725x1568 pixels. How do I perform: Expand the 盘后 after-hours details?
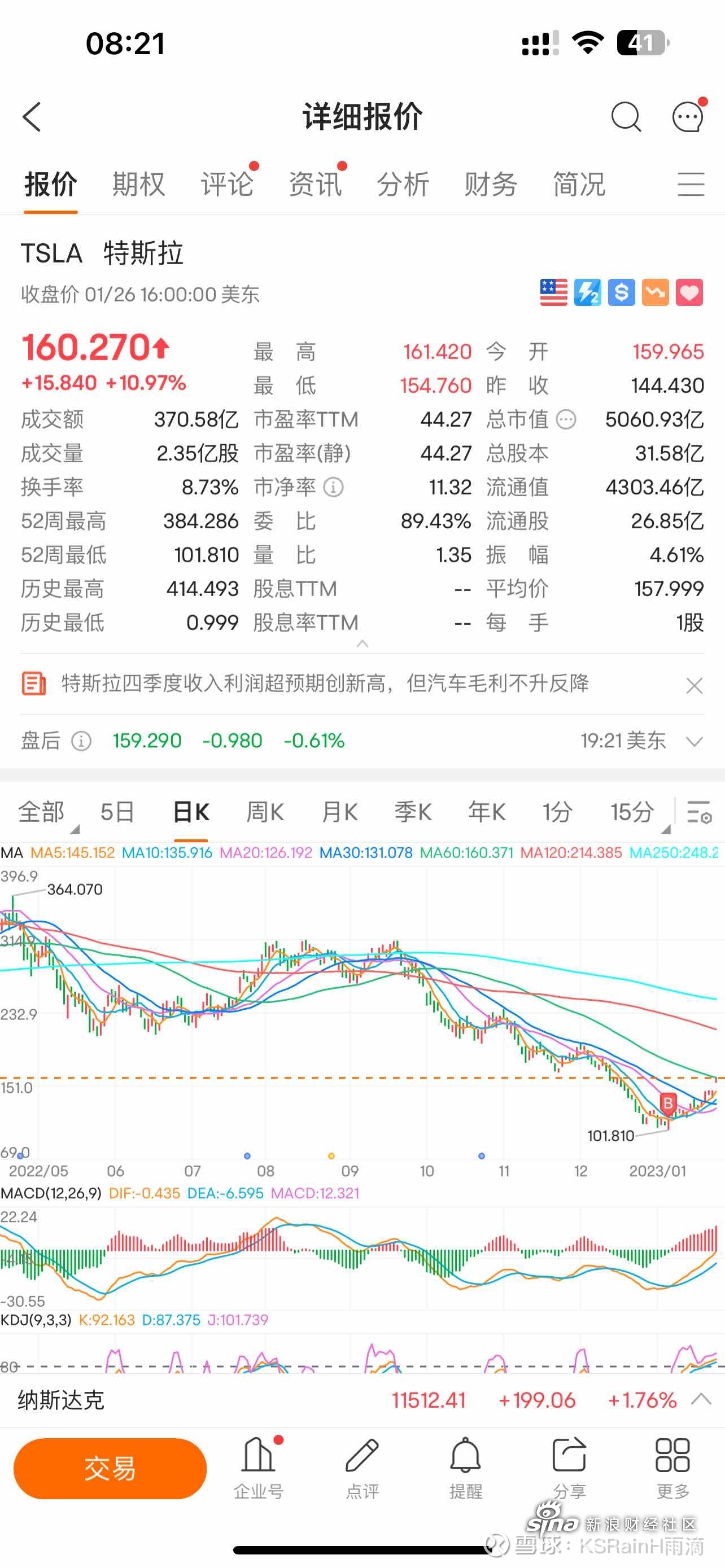pos(694,742)
